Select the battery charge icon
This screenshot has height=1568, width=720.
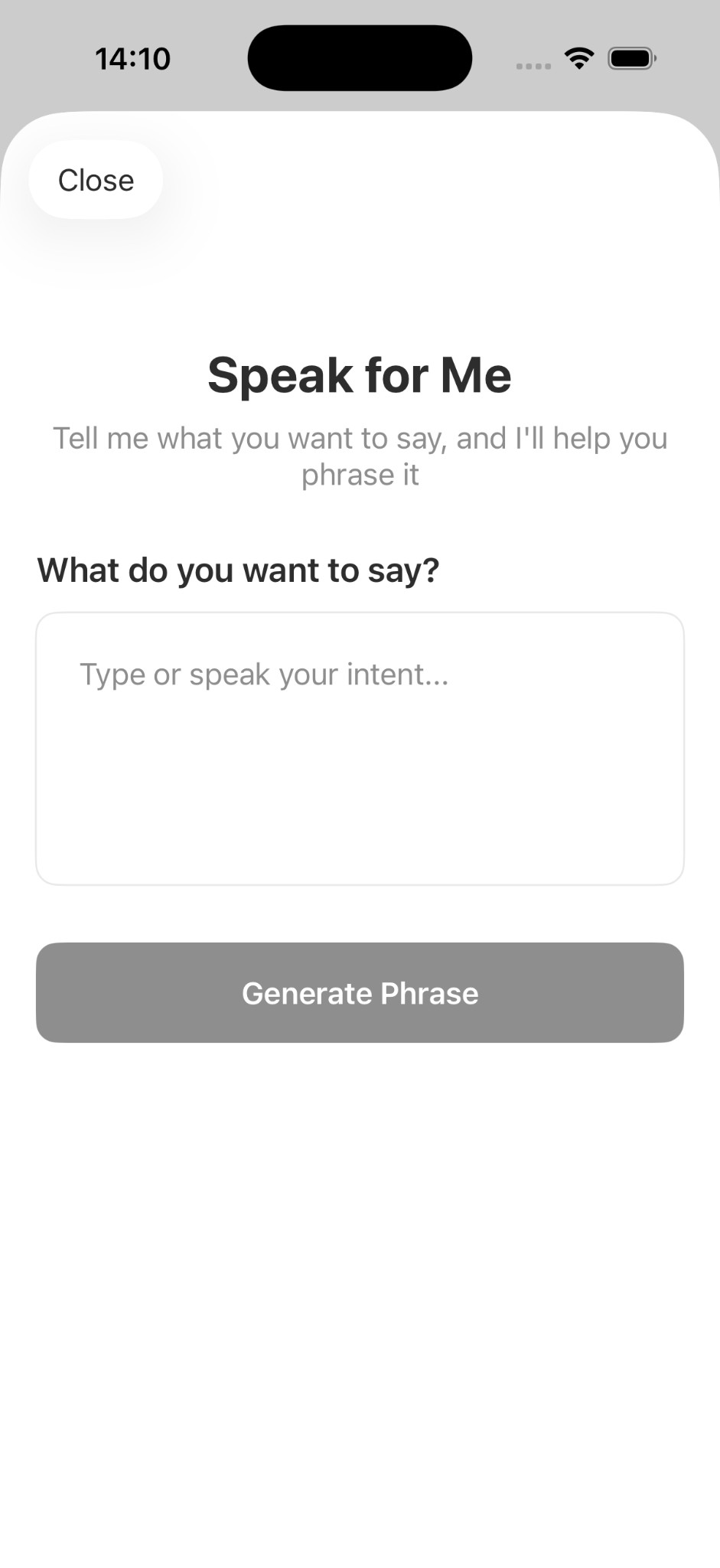point(630,57)
